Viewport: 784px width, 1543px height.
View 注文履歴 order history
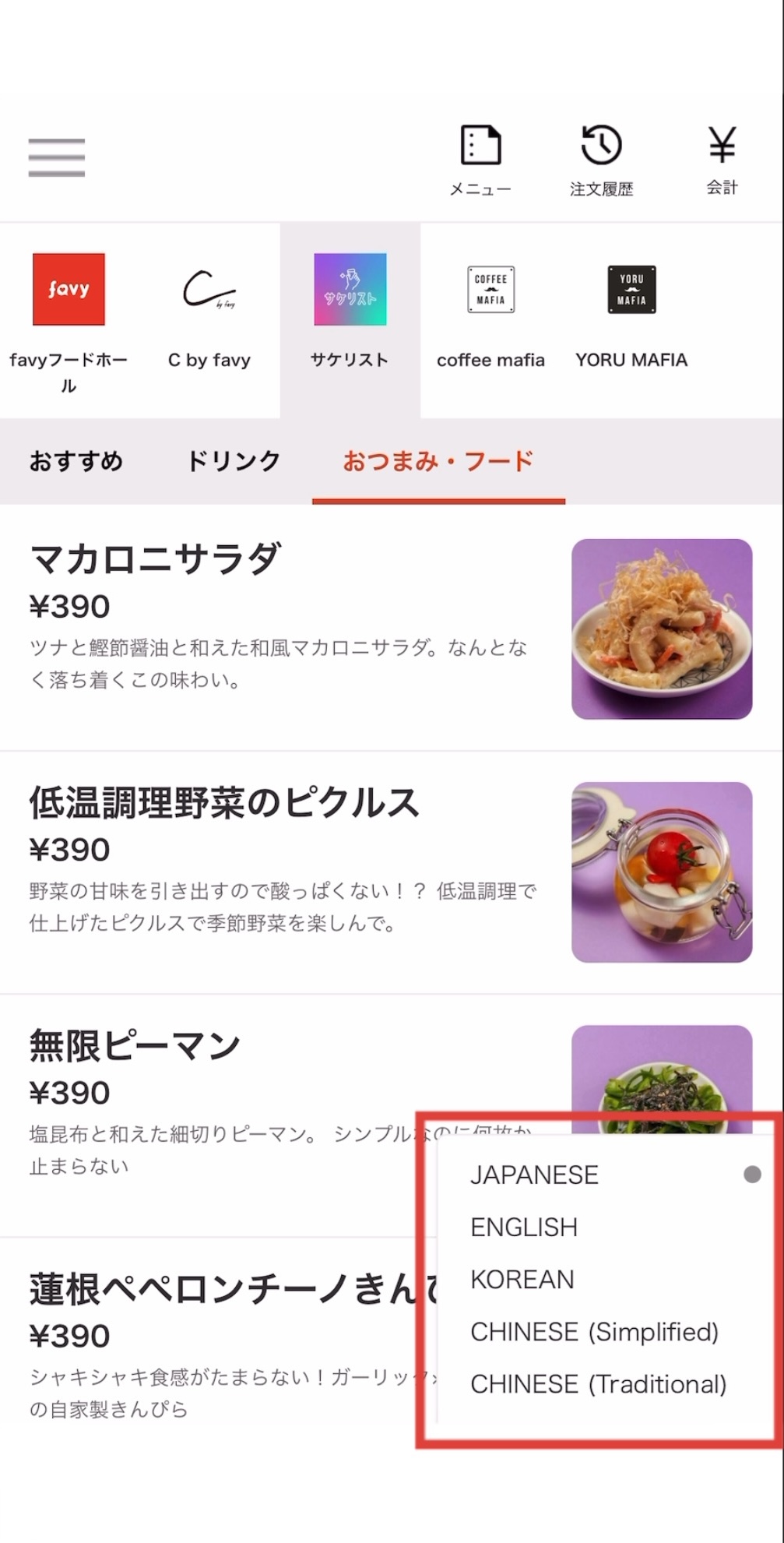click(601, 160)
